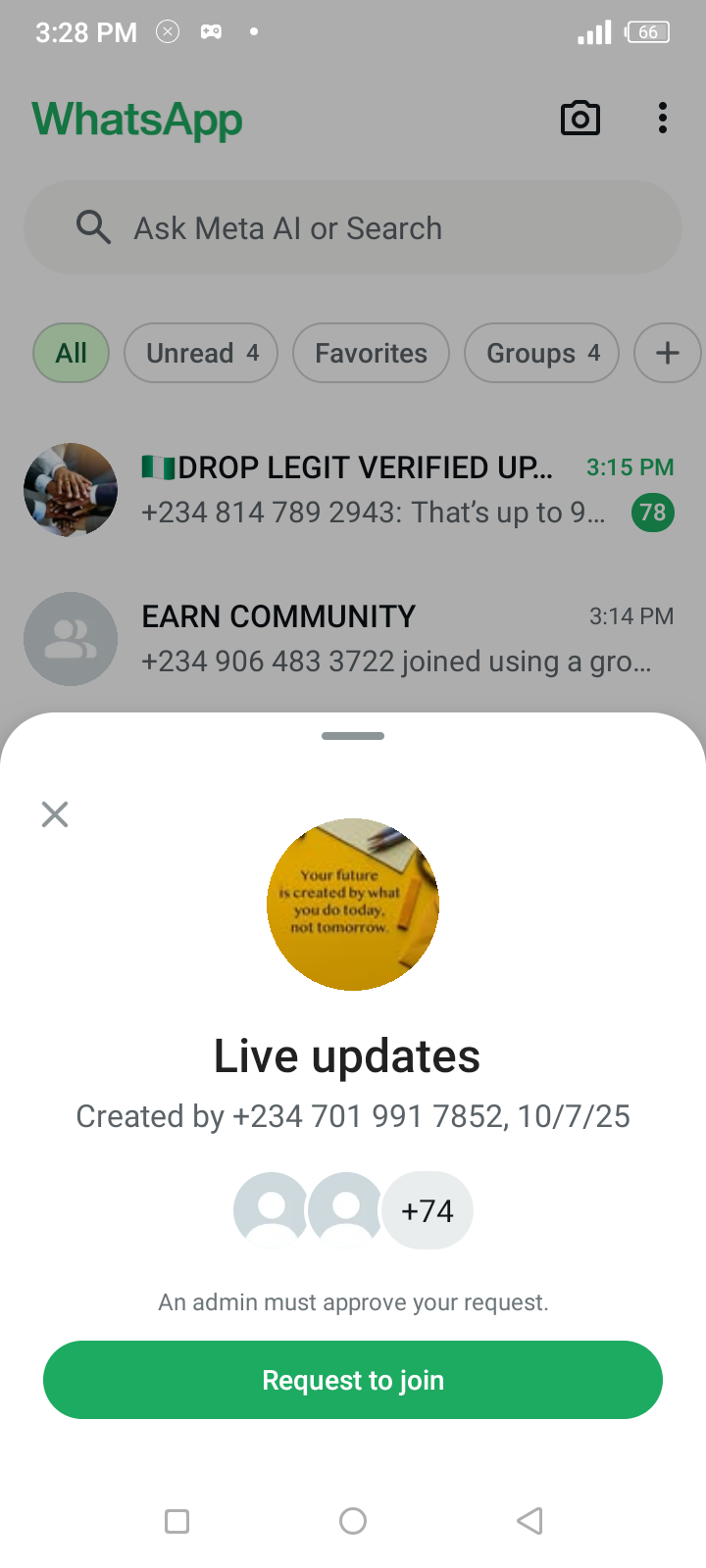Filter chats by Unread

(201, 353)
